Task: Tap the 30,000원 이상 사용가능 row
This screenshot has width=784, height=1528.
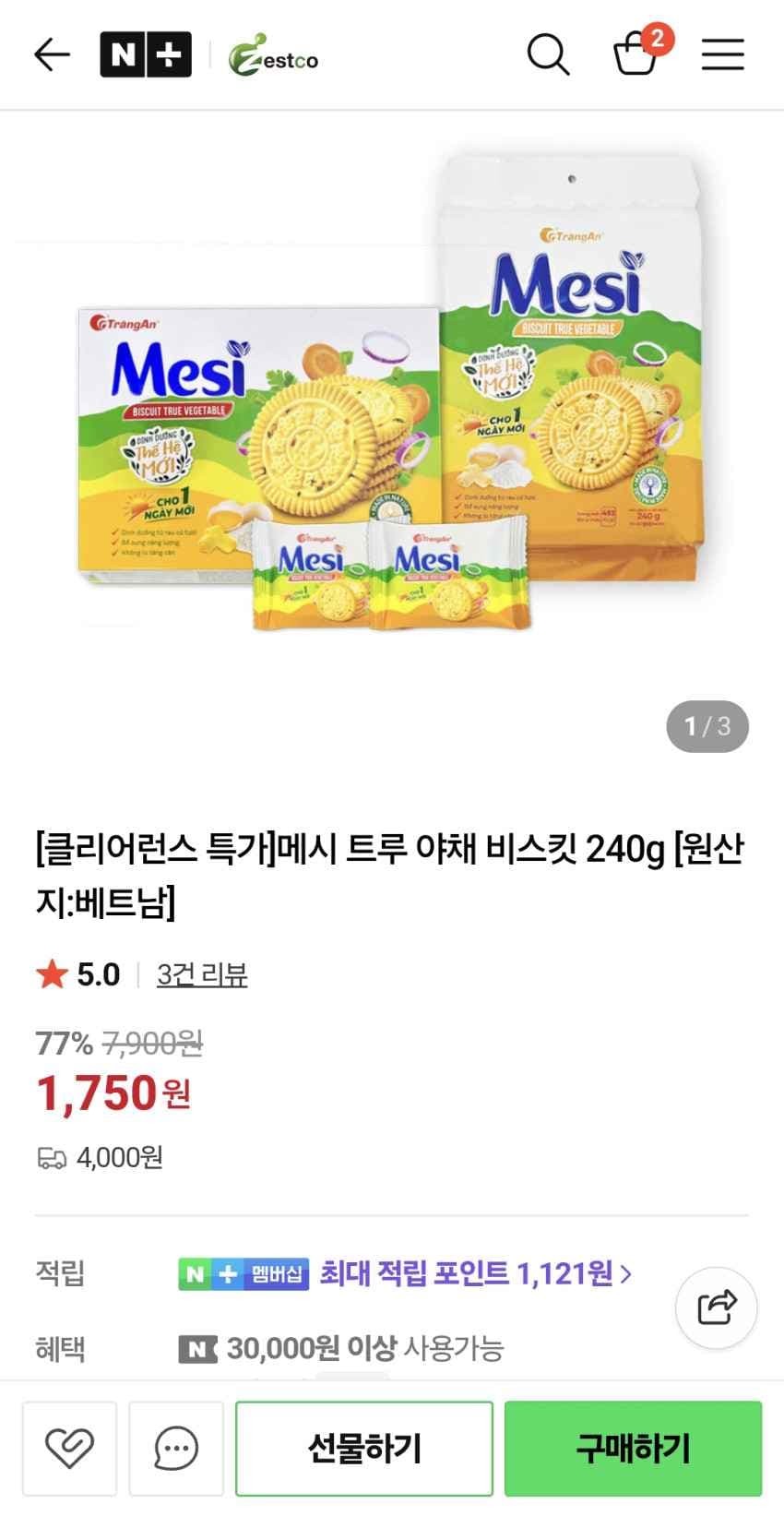Action: pyautogui.click(x=341, y=1349)
